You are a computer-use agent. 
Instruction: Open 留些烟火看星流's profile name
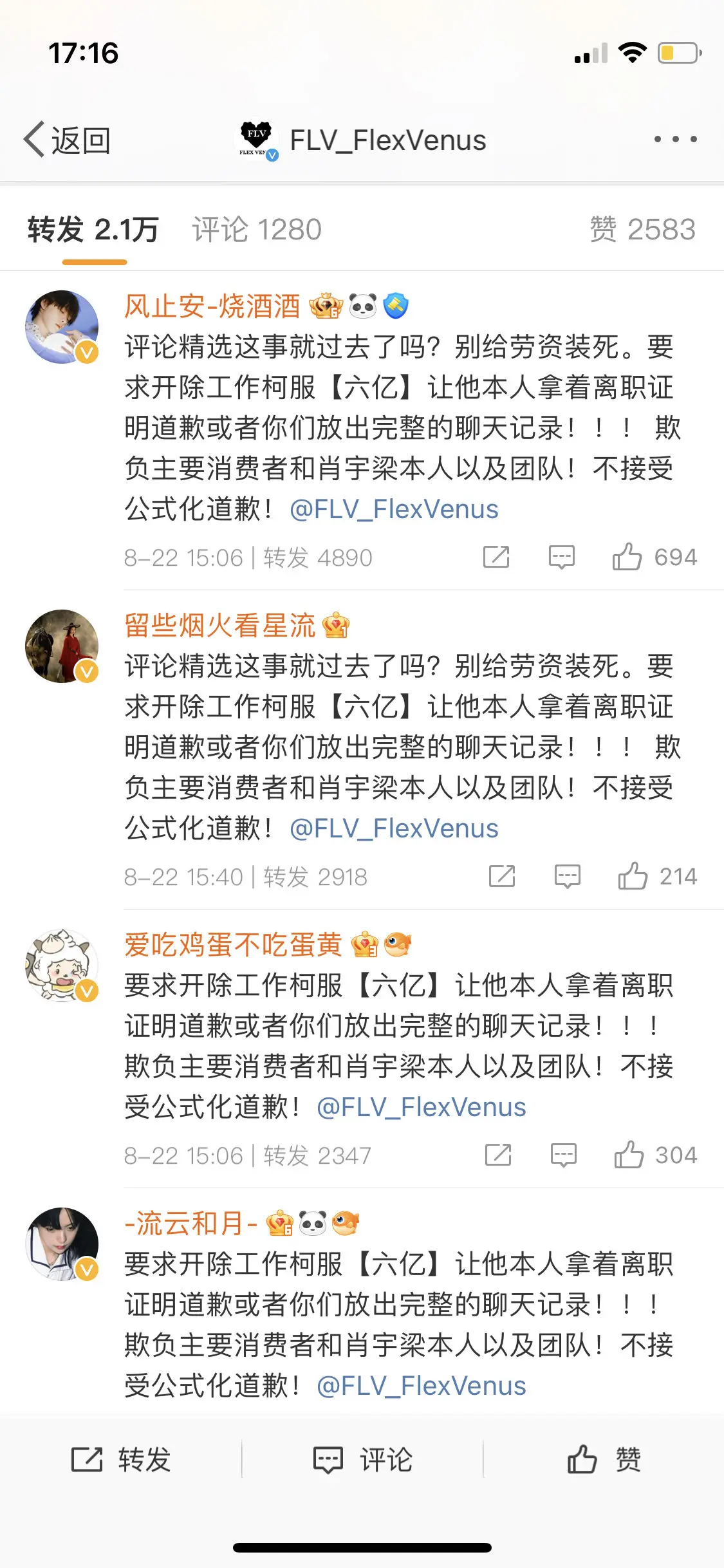tap(219, 626)
